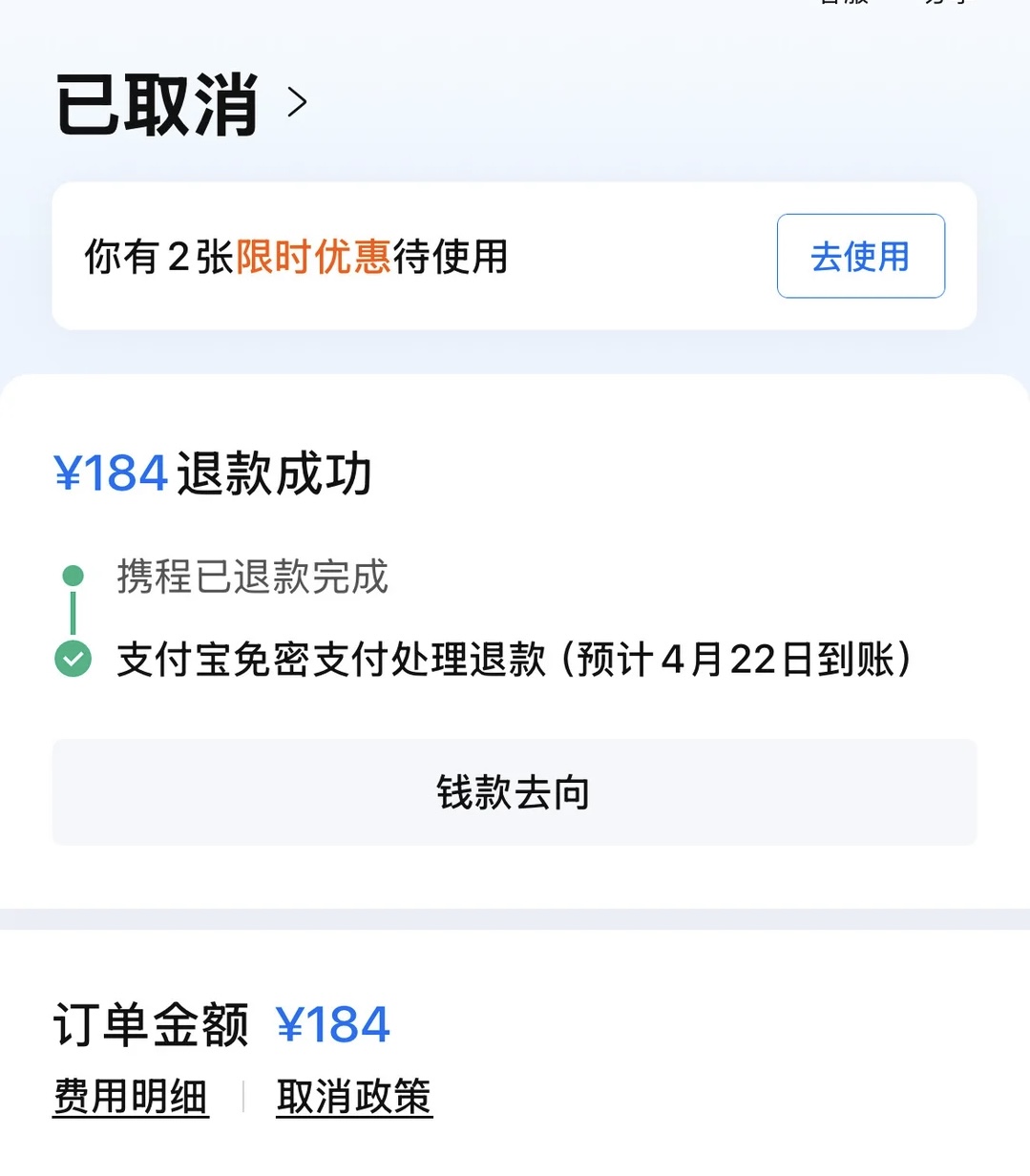Viewport: 1030px width, 1176px height.
Task: Open the 取消政策 cancellation policy
Action: [354, 1097]
